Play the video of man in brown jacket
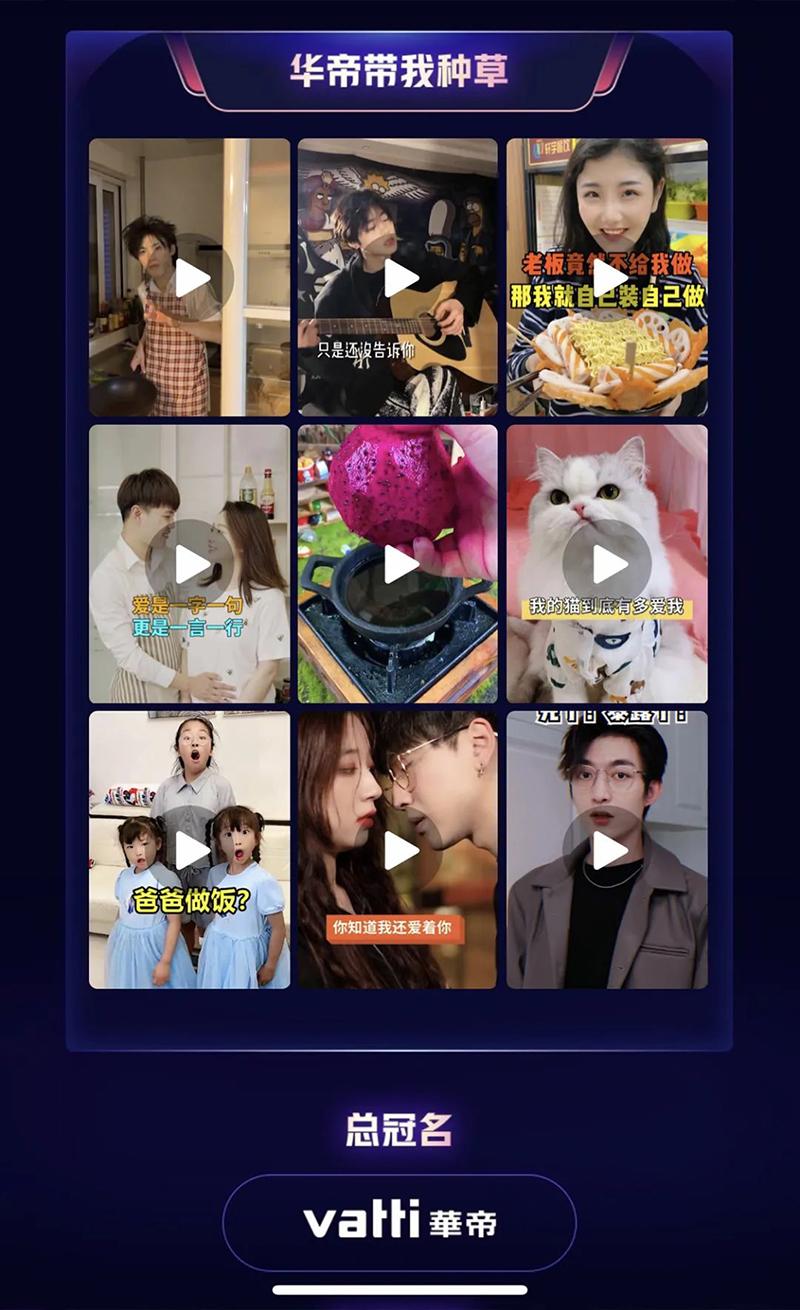 point(607,850)
